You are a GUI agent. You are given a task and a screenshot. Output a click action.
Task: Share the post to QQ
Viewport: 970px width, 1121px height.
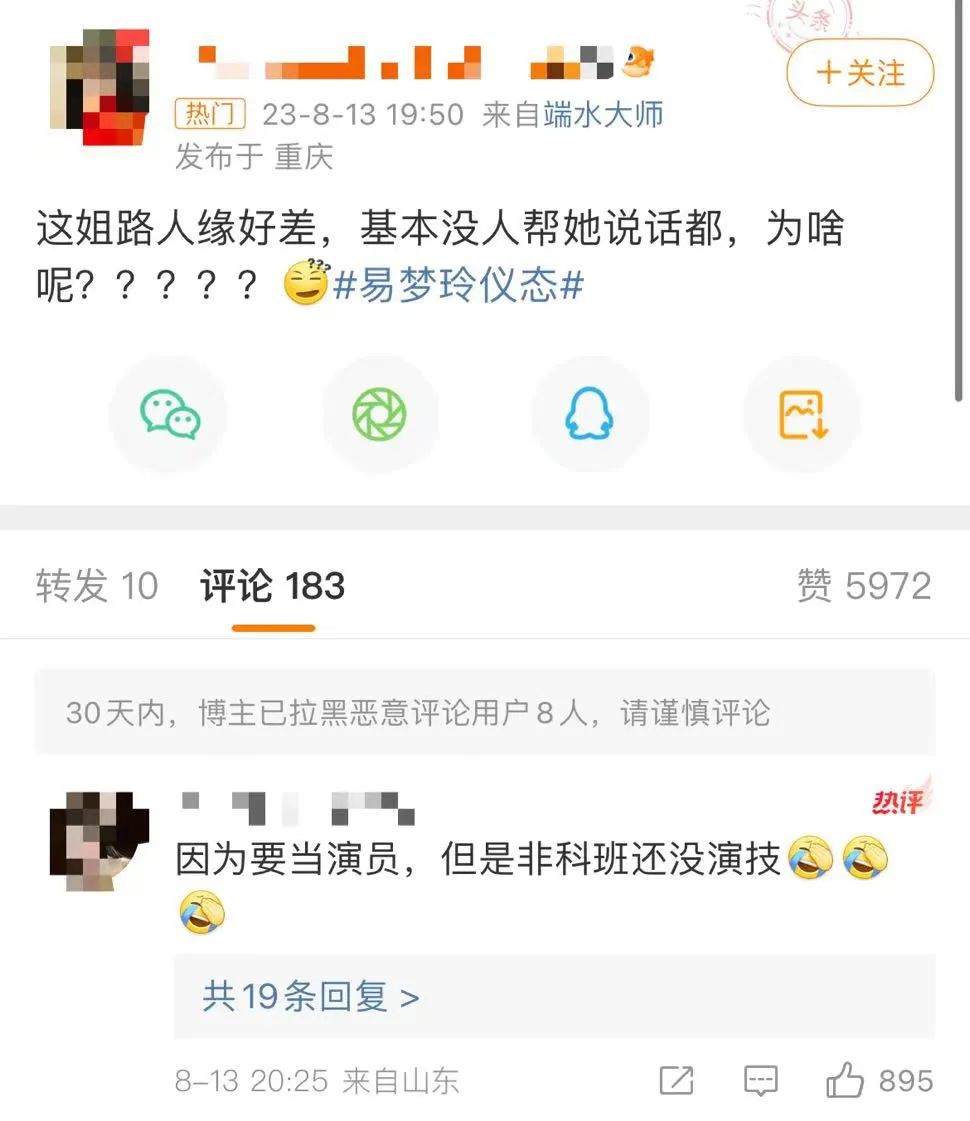[x=590, y=414]
